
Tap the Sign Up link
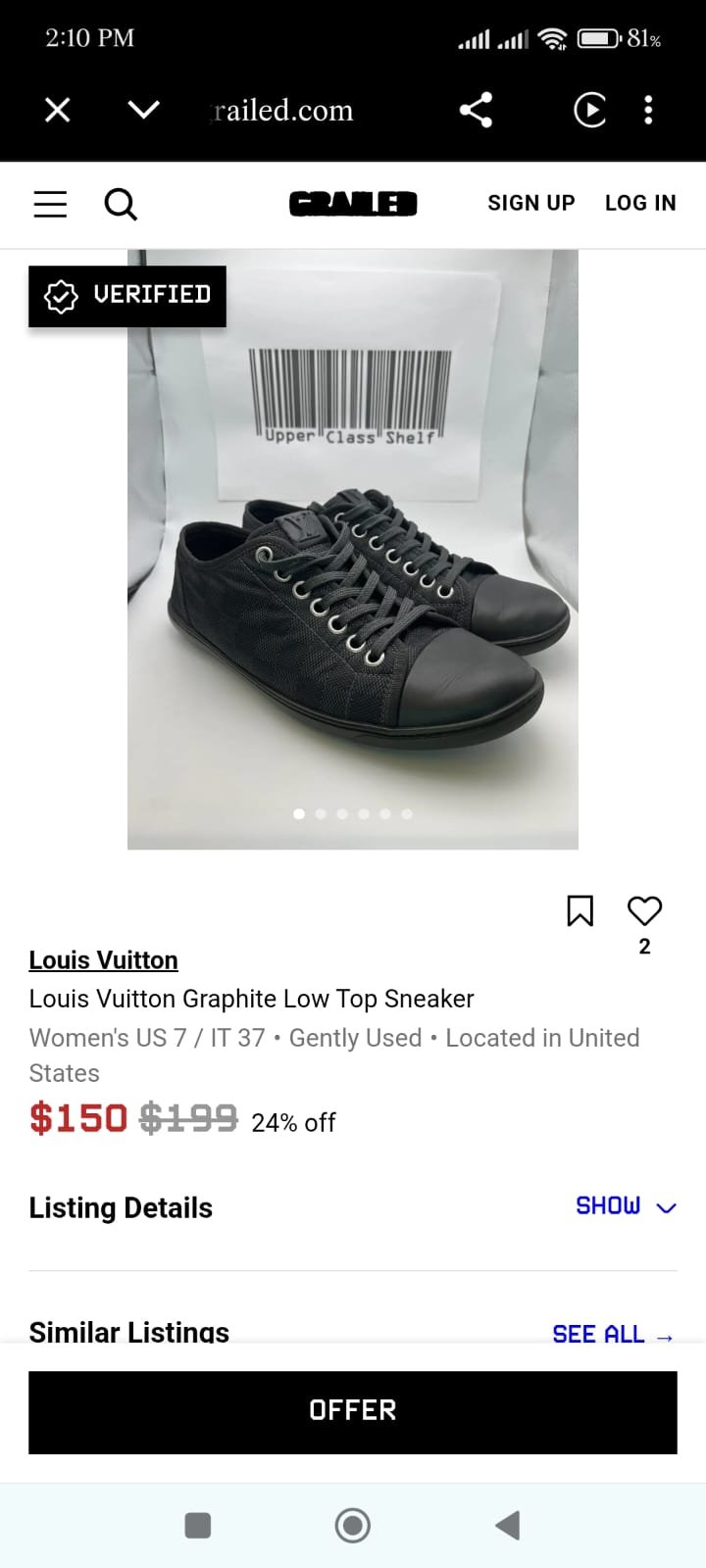530,203
